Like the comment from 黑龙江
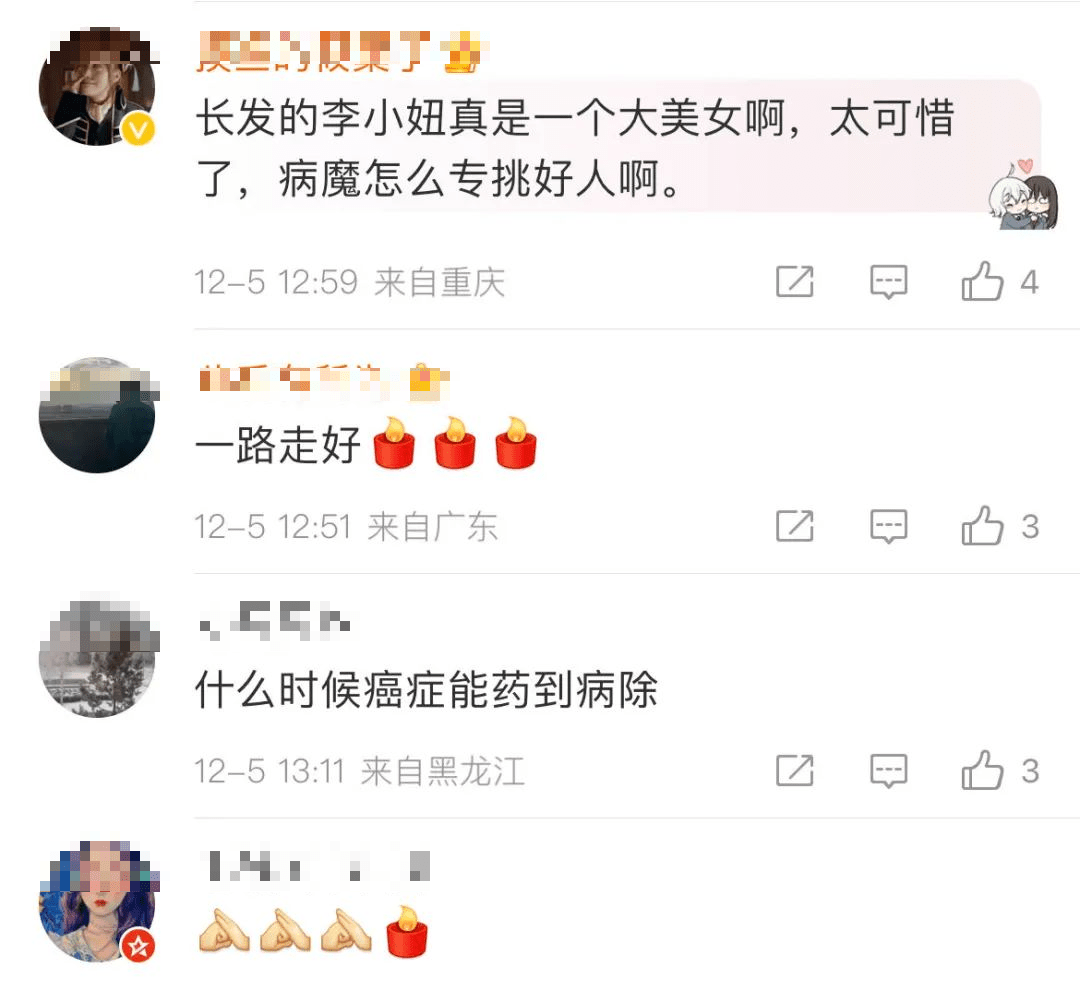1080x991 pixels. coord(983,771)
